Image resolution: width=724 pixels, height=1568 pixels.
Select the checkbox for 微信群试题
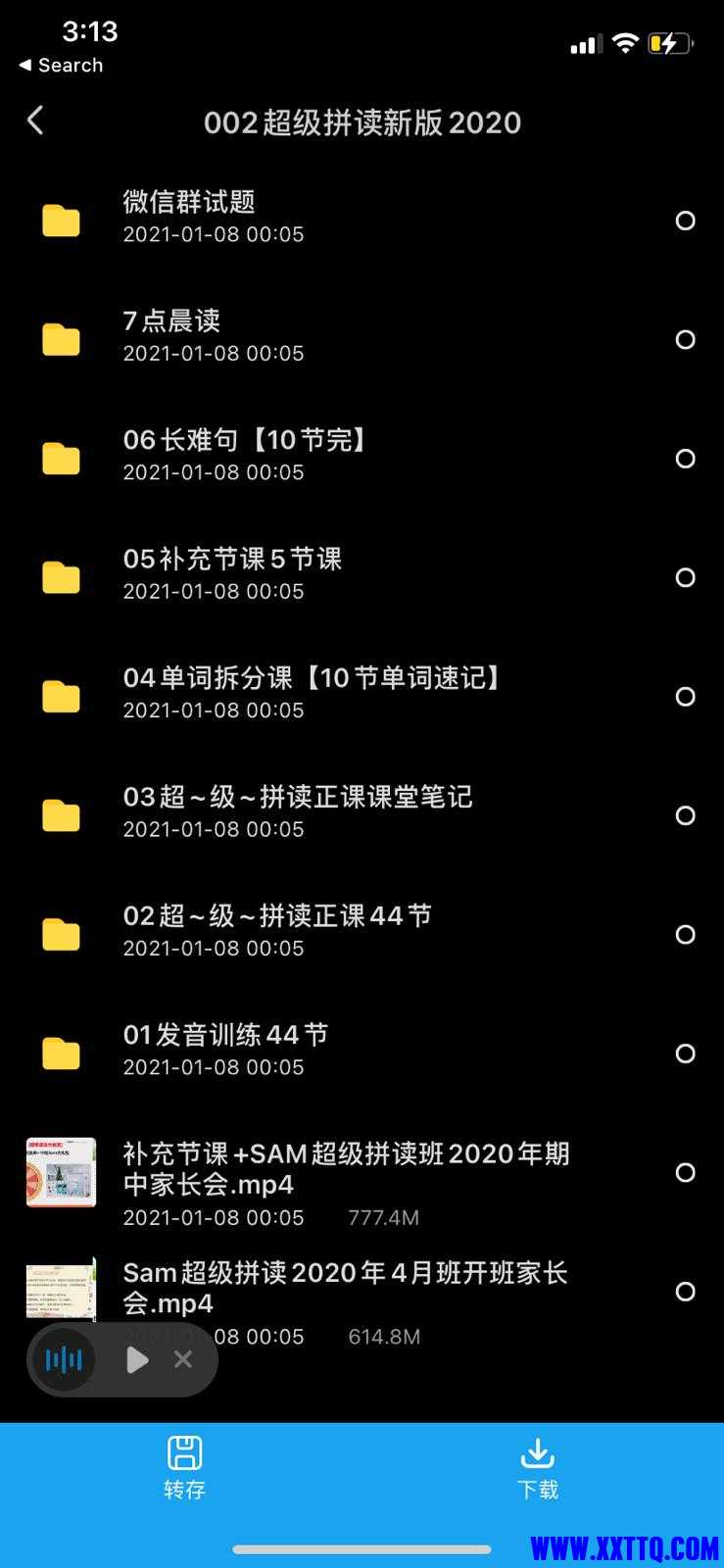pyautogui.click(x=685, y=220)
